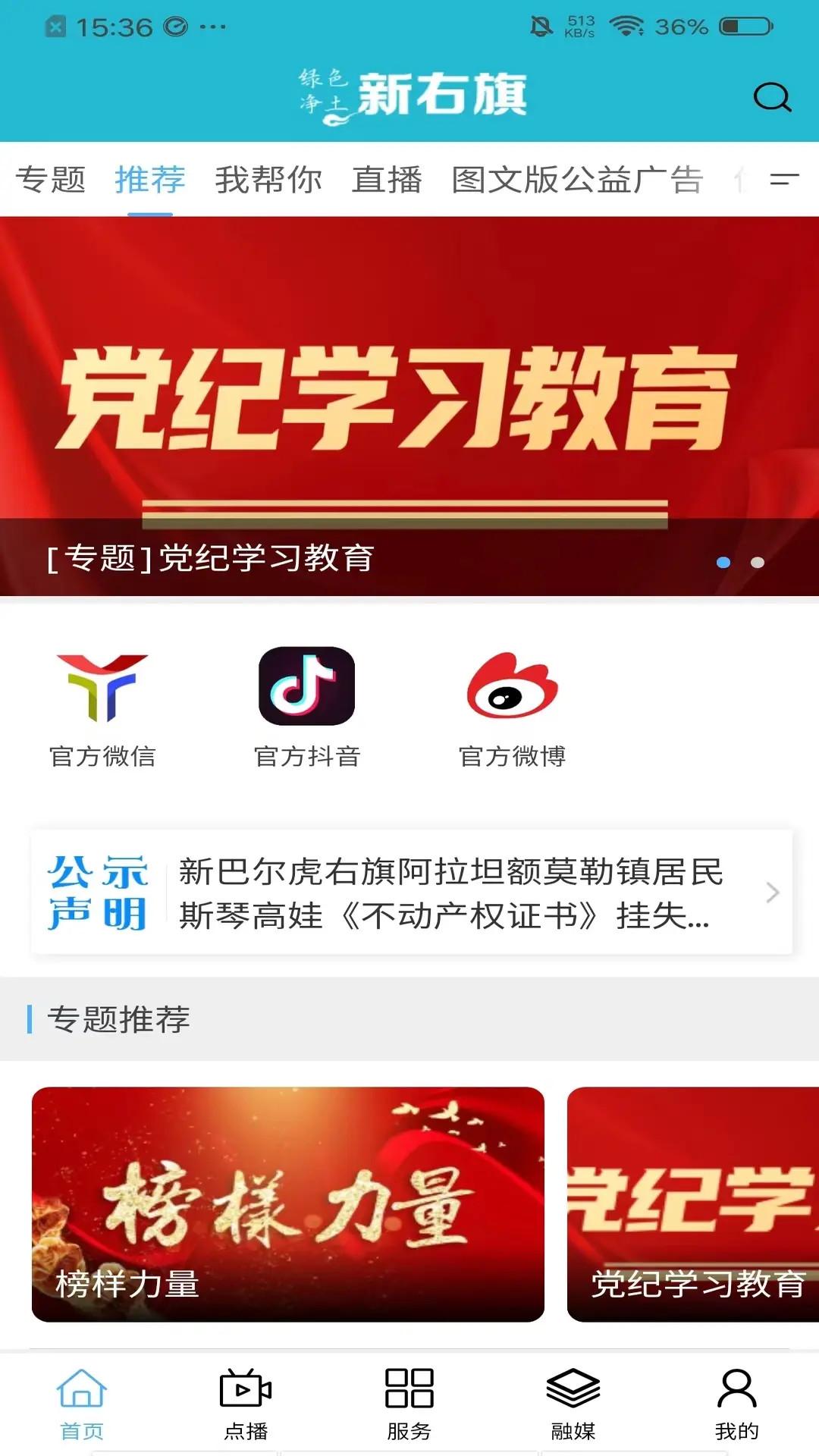Open the search icon at top right
The image size is (819, 1456).
771,97
